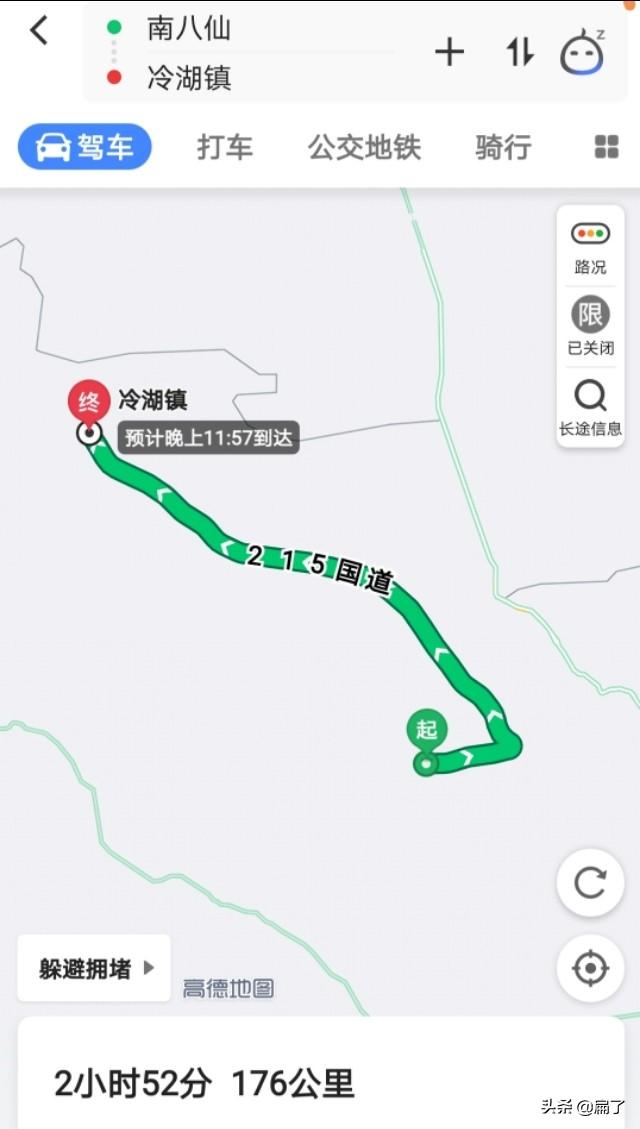
Task: Swap start and destination points
Action: click(x=520, y=53)
